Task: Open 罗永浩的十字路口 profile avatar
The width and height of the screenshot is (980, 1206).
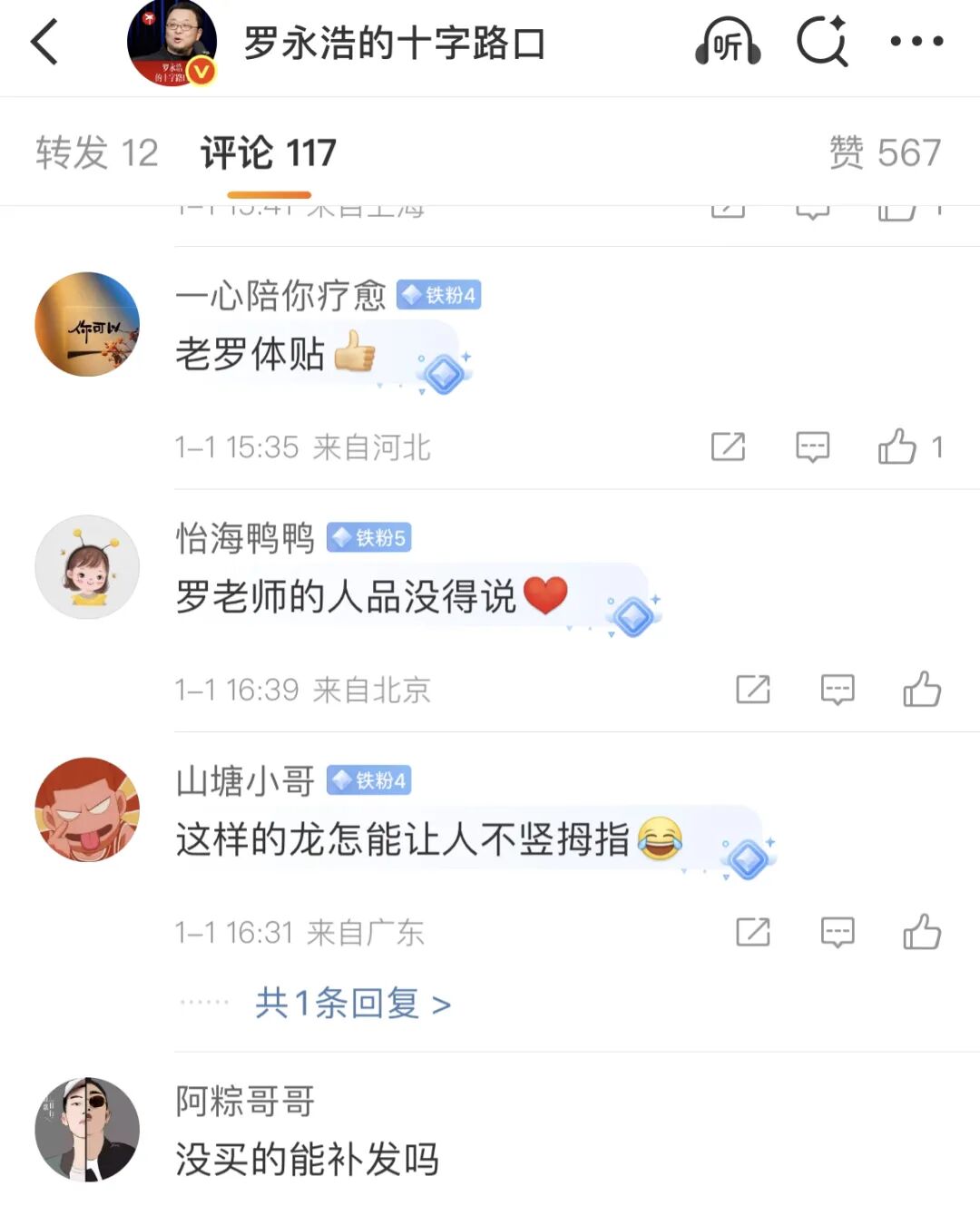Action: point(171,44)
